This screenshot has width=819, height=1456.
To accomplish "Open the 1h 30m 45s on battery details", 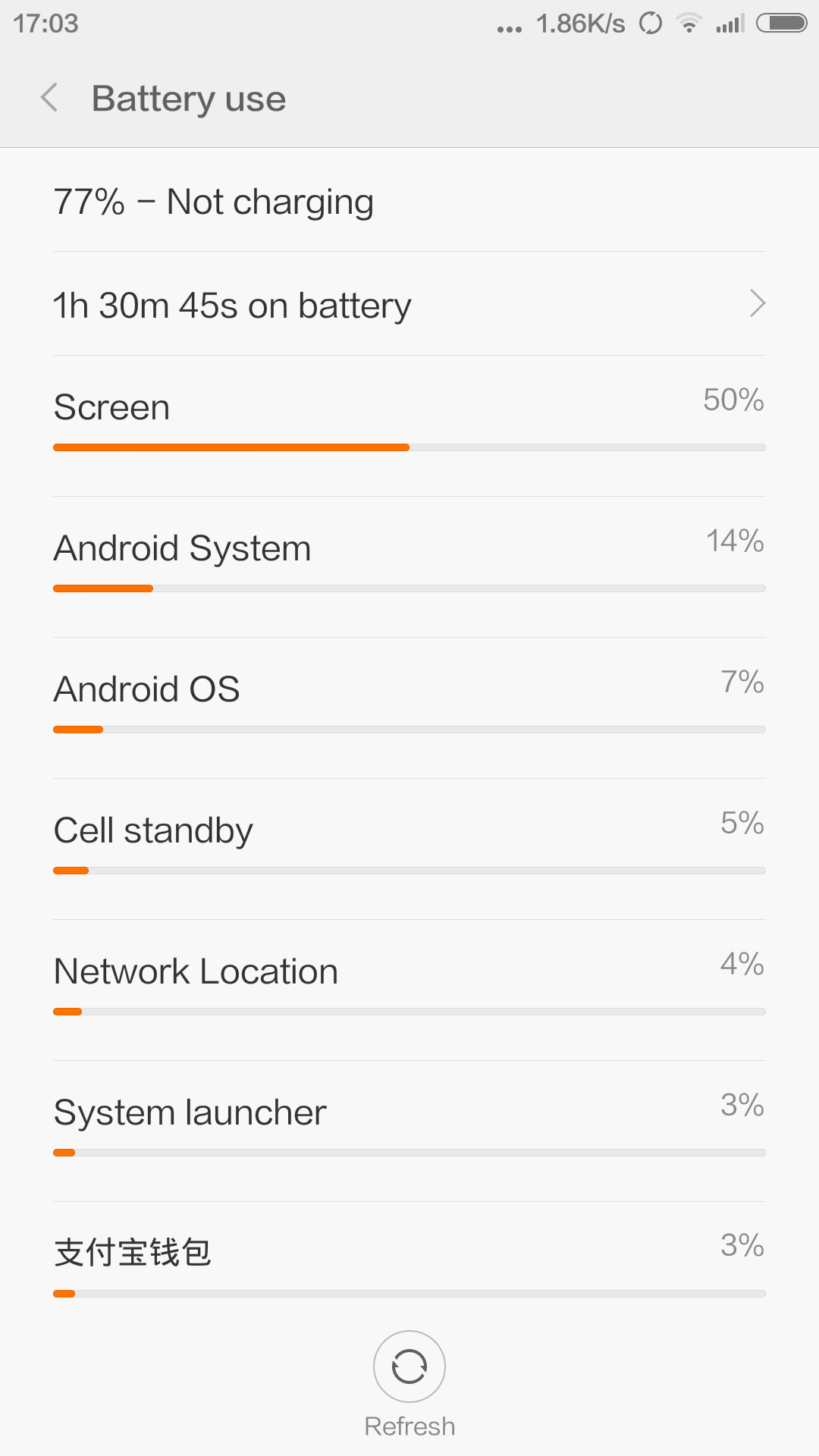I will [x=409, y=305].
